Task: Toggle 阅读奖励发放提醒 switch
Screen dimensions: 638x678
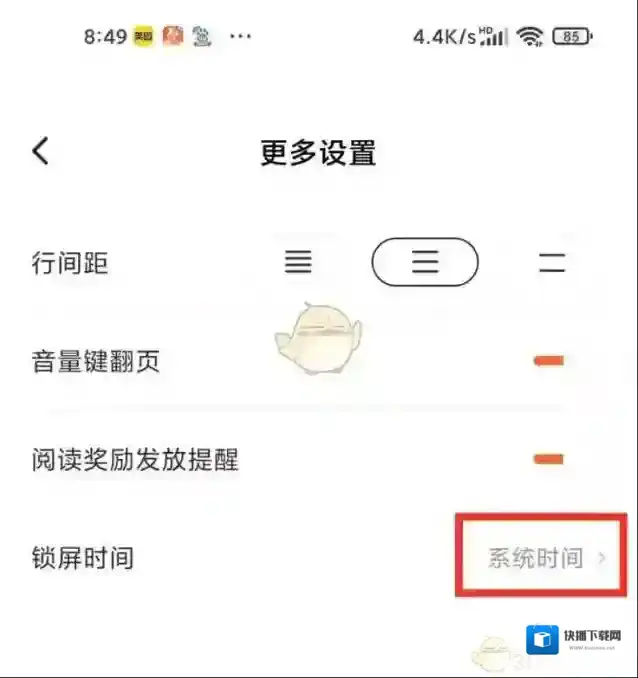Action: coord(549,459)
